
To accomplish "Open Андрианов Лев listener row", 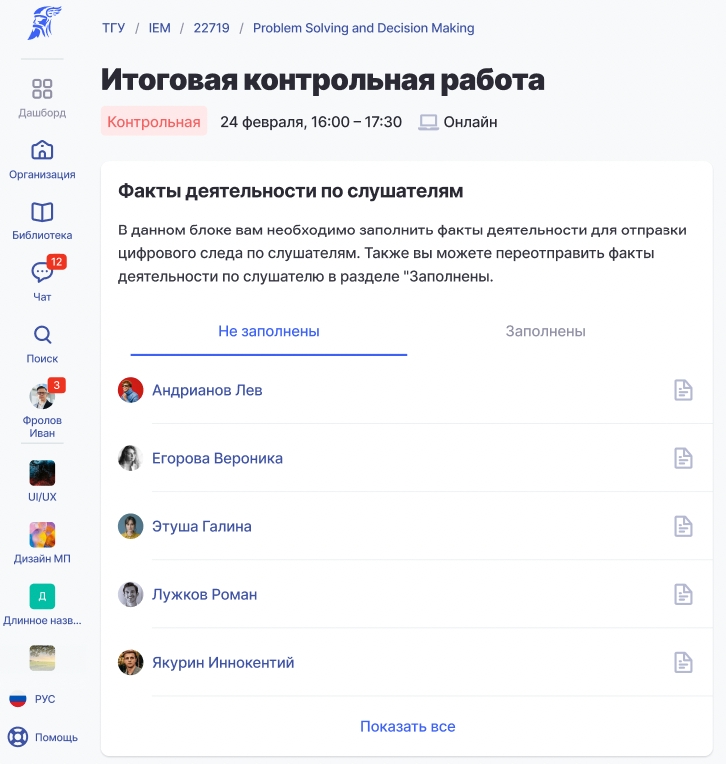I will 207,390.
